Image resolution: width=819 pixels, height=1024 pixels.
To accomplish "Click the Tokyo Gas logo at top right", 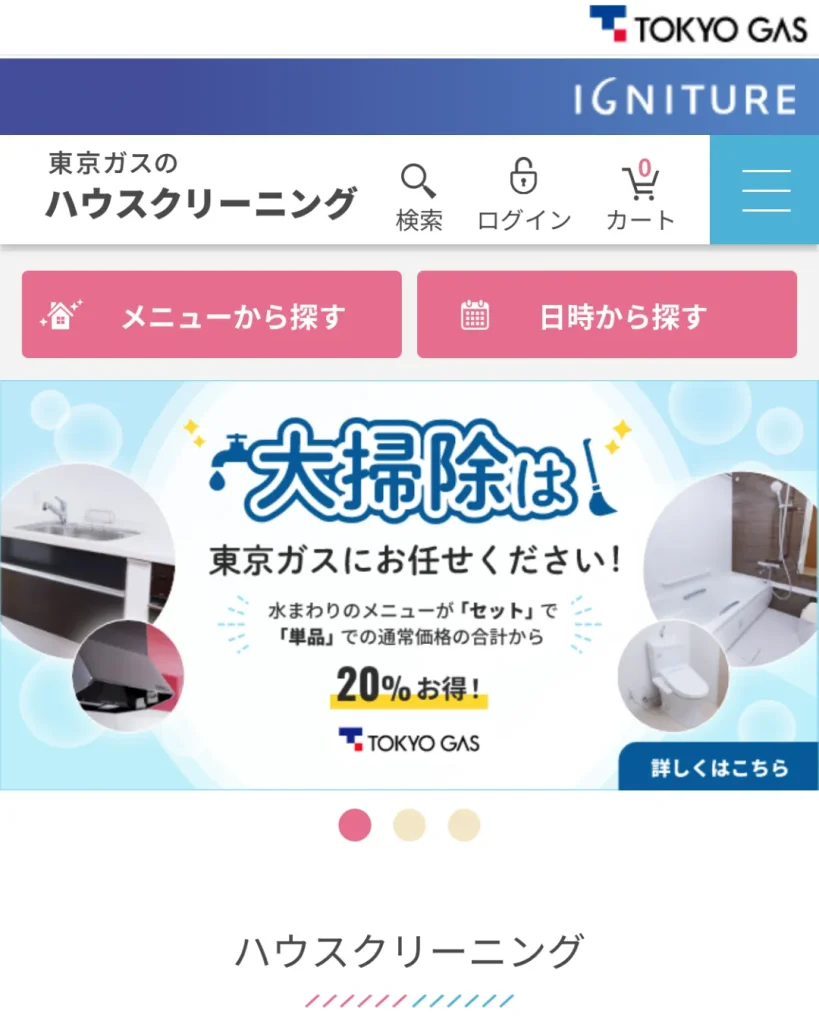I will click(x=697, y=26).
